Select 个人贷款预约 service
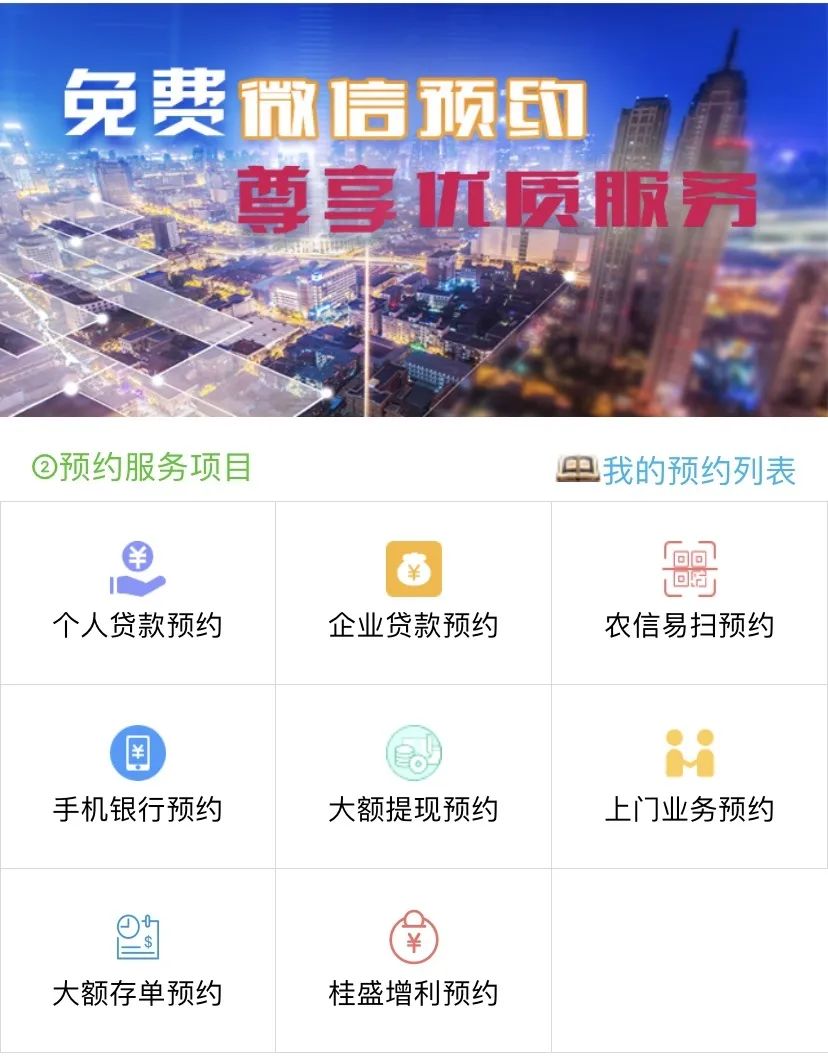The height and width of the screenshot is (1063, 828). click(x=137, y=593)
